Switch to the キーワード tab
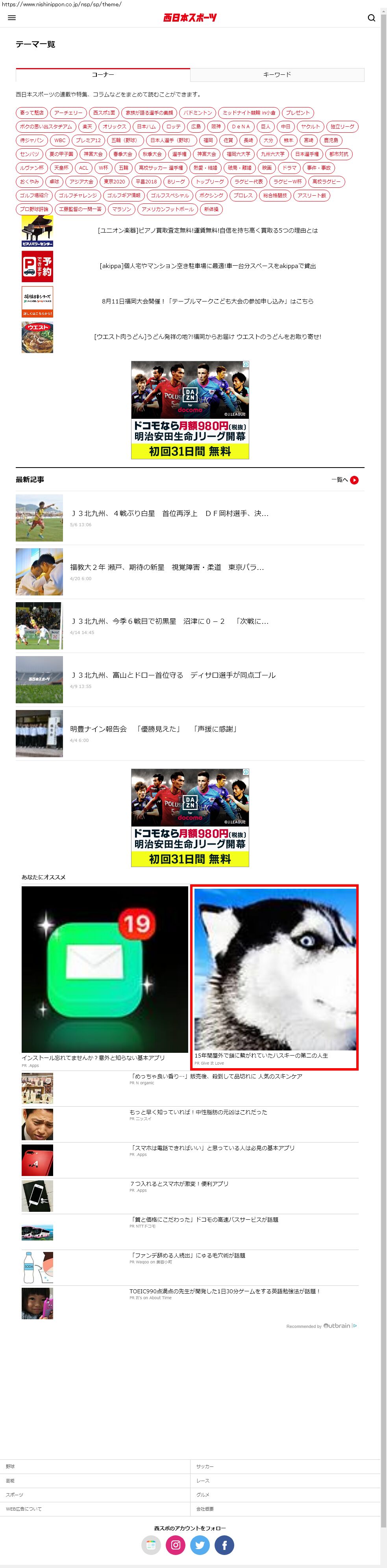Image resolution: width=387 pixels, height=1568 pixels. click(277, 75)
